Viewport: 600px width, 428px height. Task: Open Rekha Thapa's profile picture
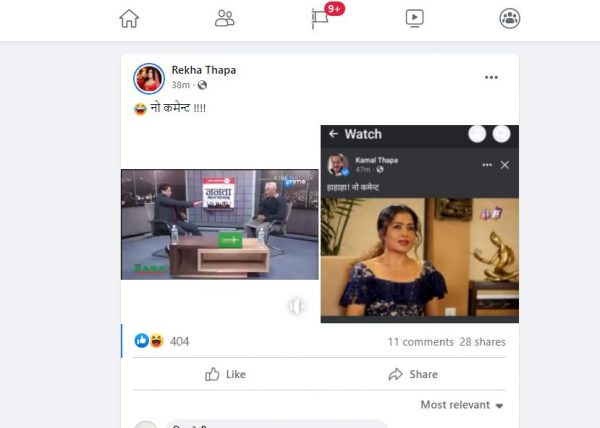tap(149, 78)
